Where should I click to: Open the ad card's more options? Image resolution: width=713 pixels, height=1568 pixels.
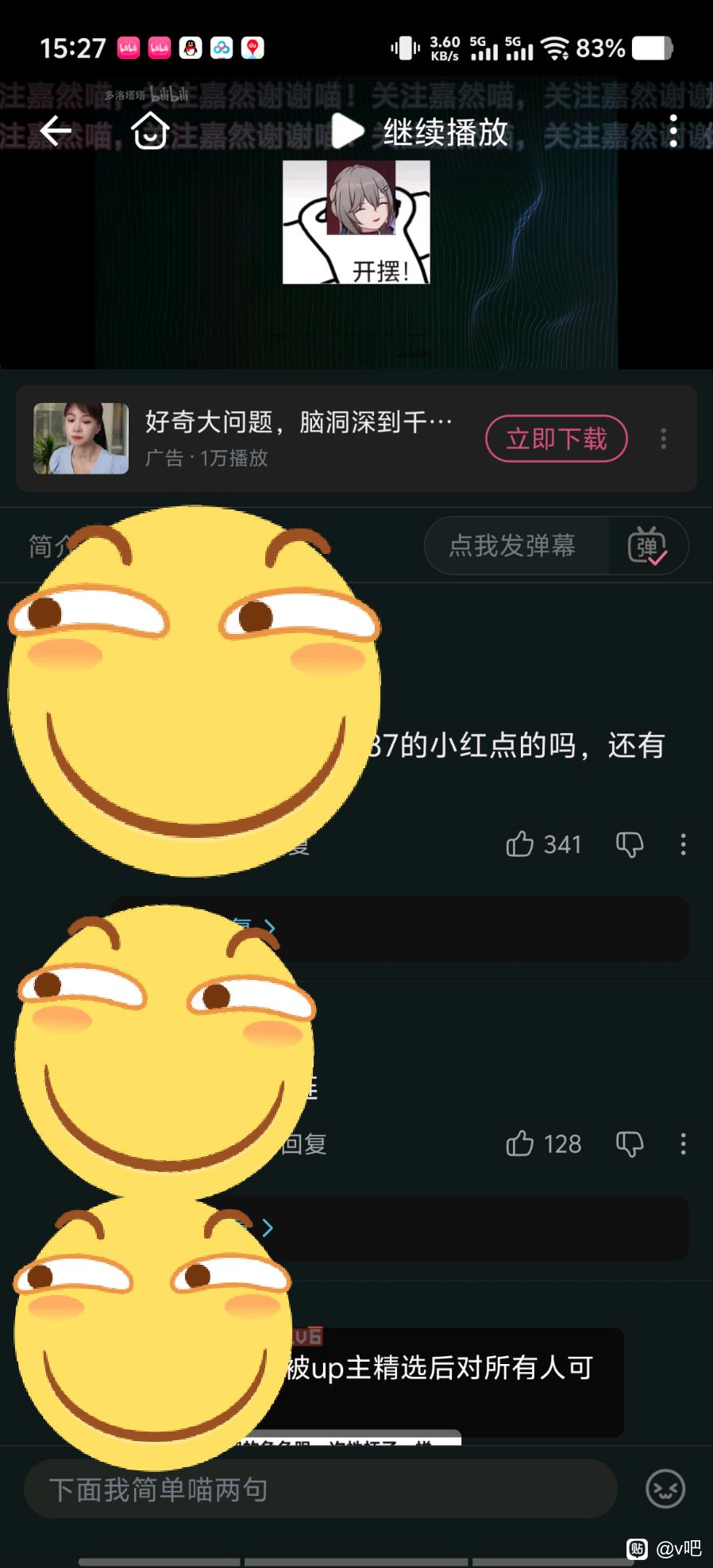click(x=664, y=439)
